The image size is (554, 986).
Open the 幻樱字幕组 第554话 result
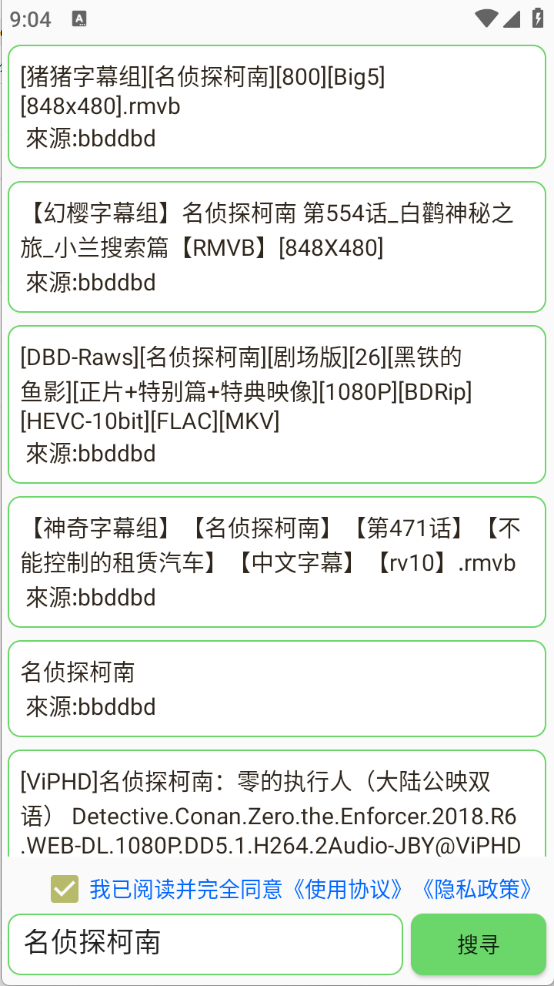pyautogui.click(x=277, y=246)
